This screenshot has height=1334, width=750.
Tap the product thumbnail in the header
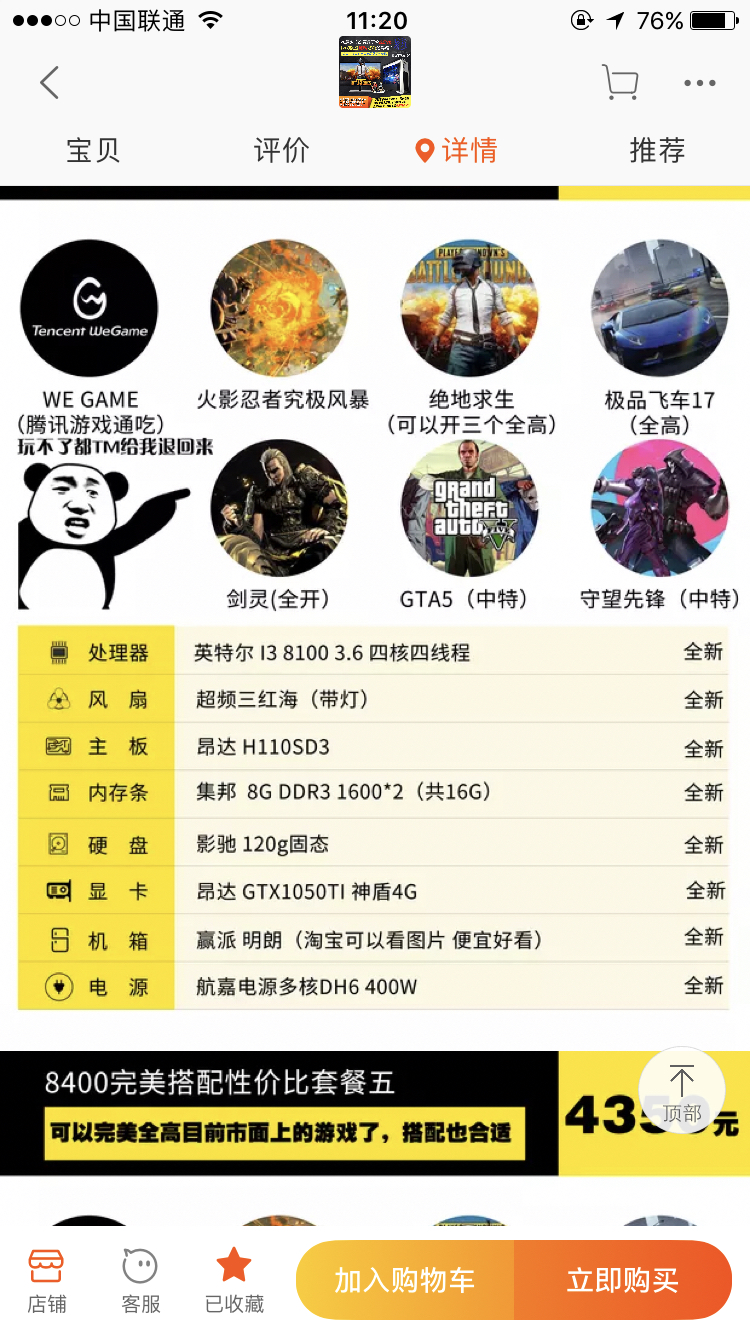[x=375, y=72]
